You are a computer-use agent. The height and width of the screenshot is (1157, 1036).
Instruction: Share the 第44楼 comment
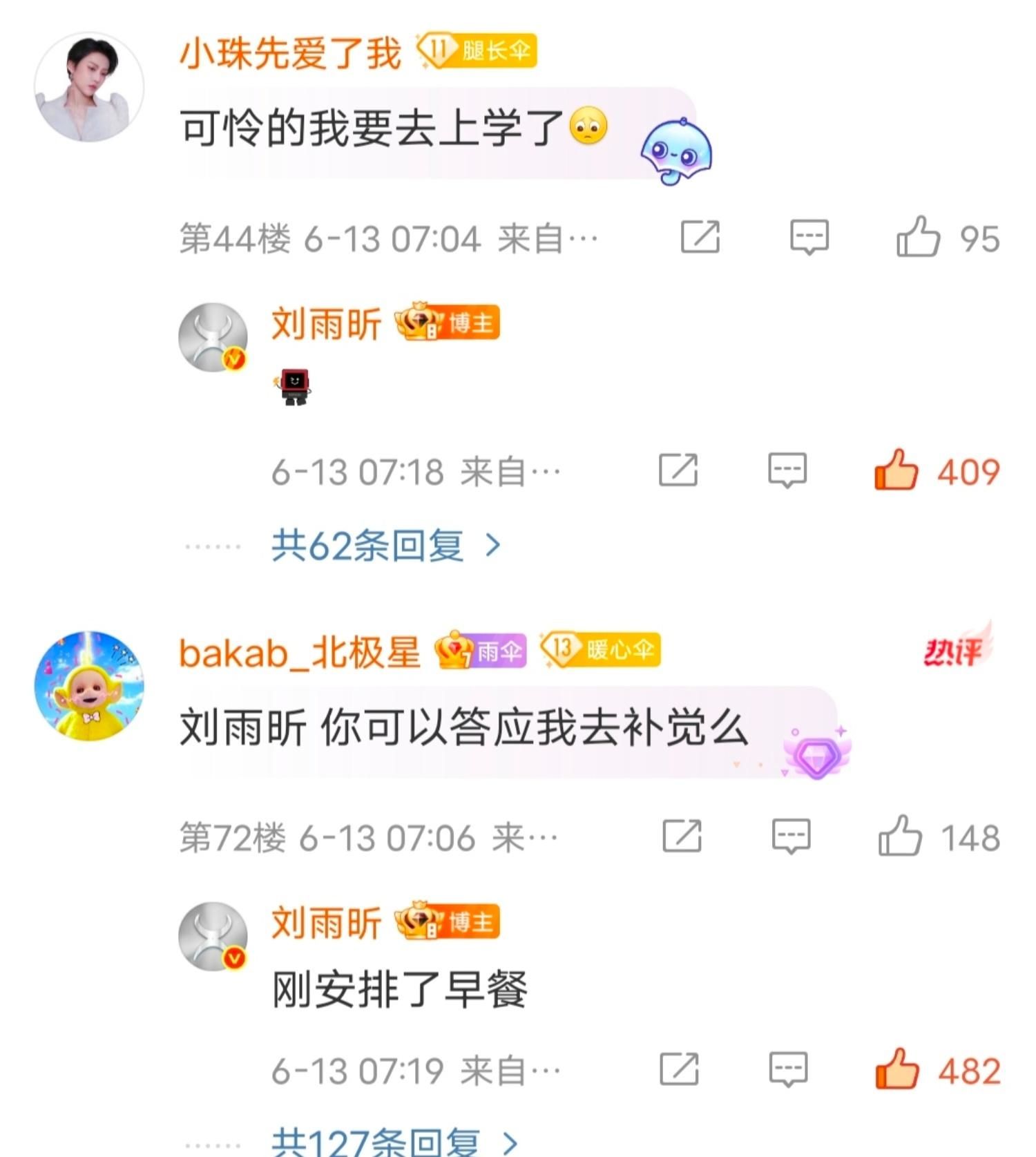(700, 238)
